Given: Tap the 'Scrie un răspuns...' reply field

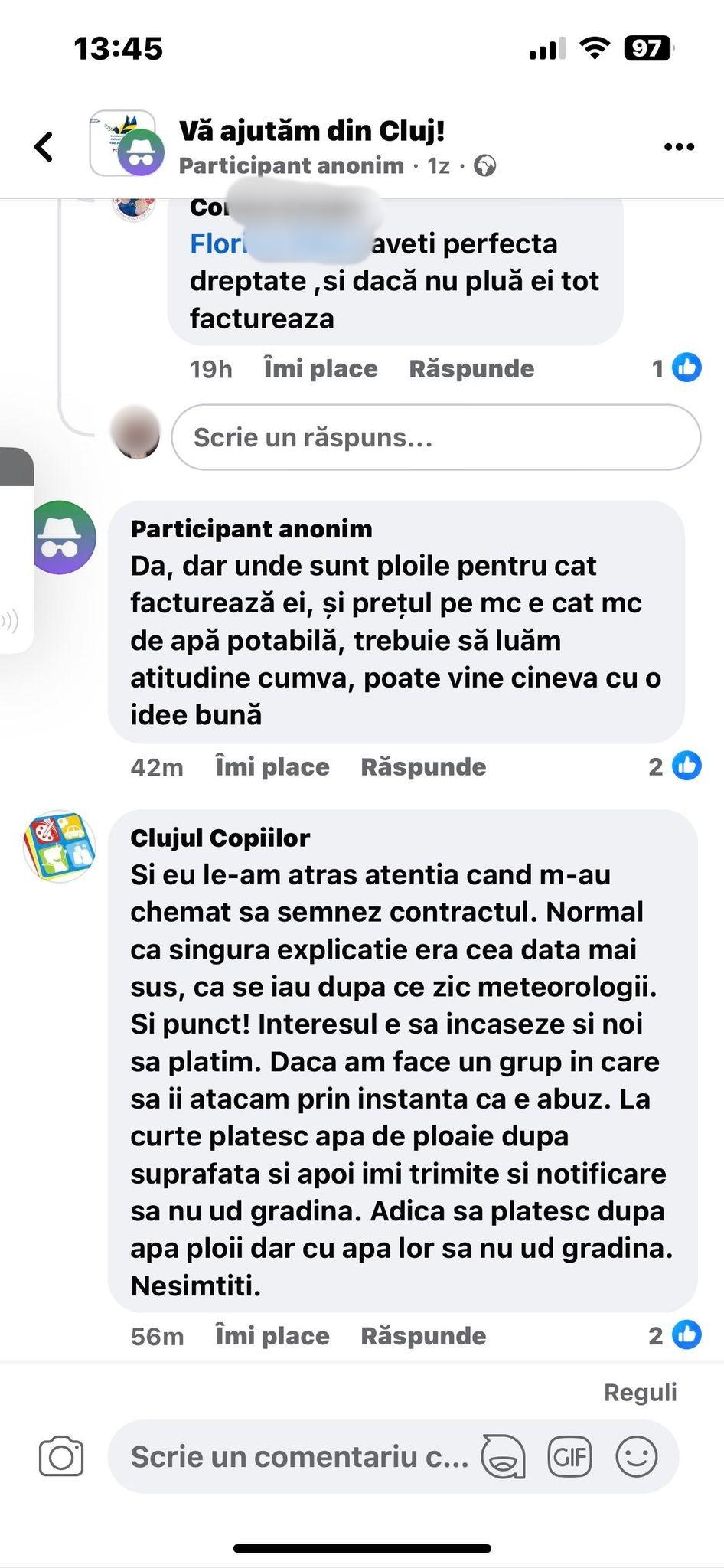Looking at the screenshot, I should click(x=435, y=437).
